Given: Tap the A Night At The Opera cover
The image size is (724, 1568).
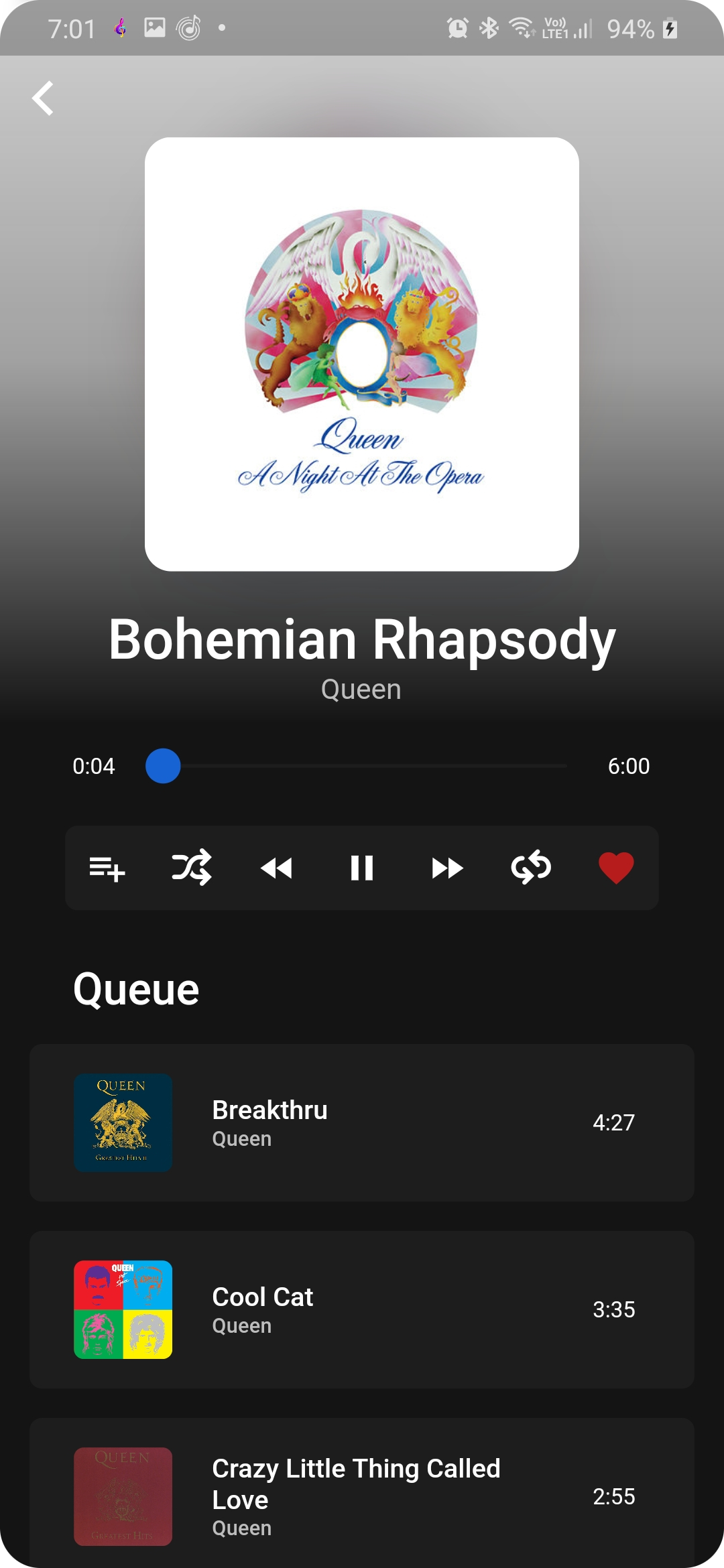Looking at the screenshot, I should tap(362, 354).
